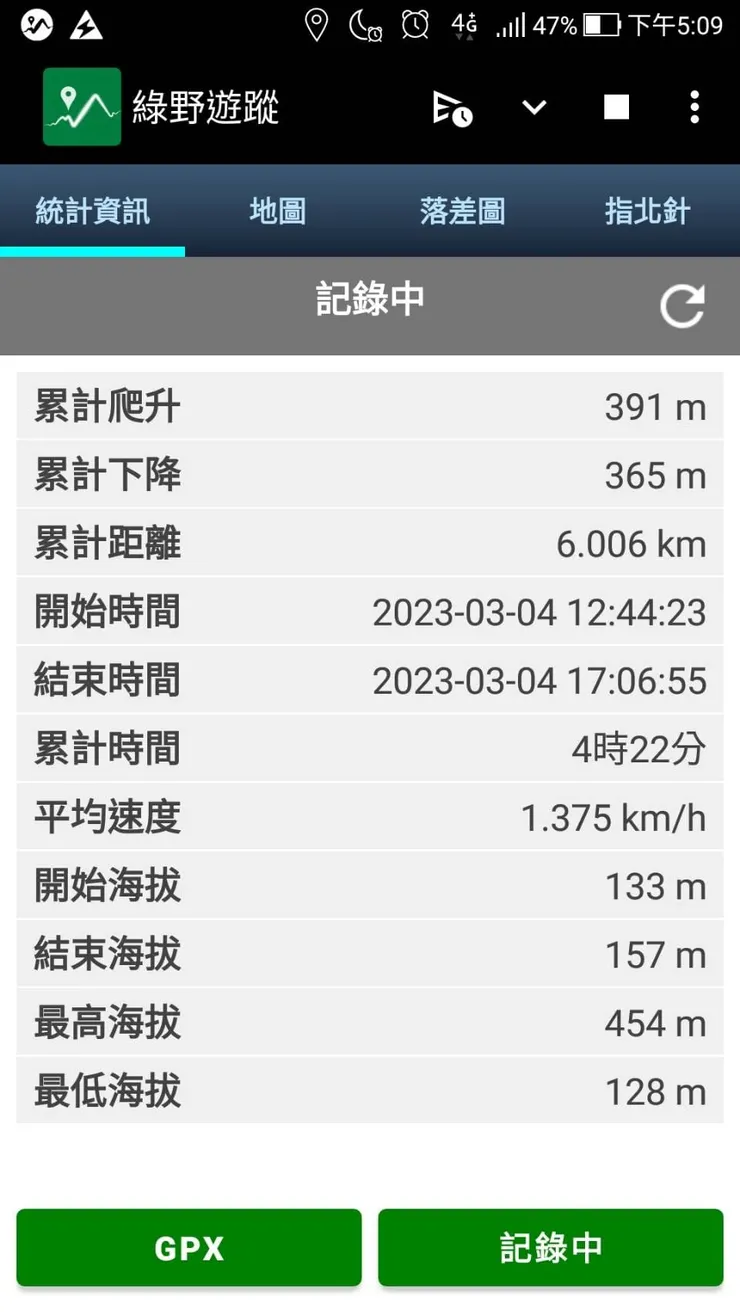Switch to the 地圖 tab
740x1315 pixels.
click(x=277, y=210)
